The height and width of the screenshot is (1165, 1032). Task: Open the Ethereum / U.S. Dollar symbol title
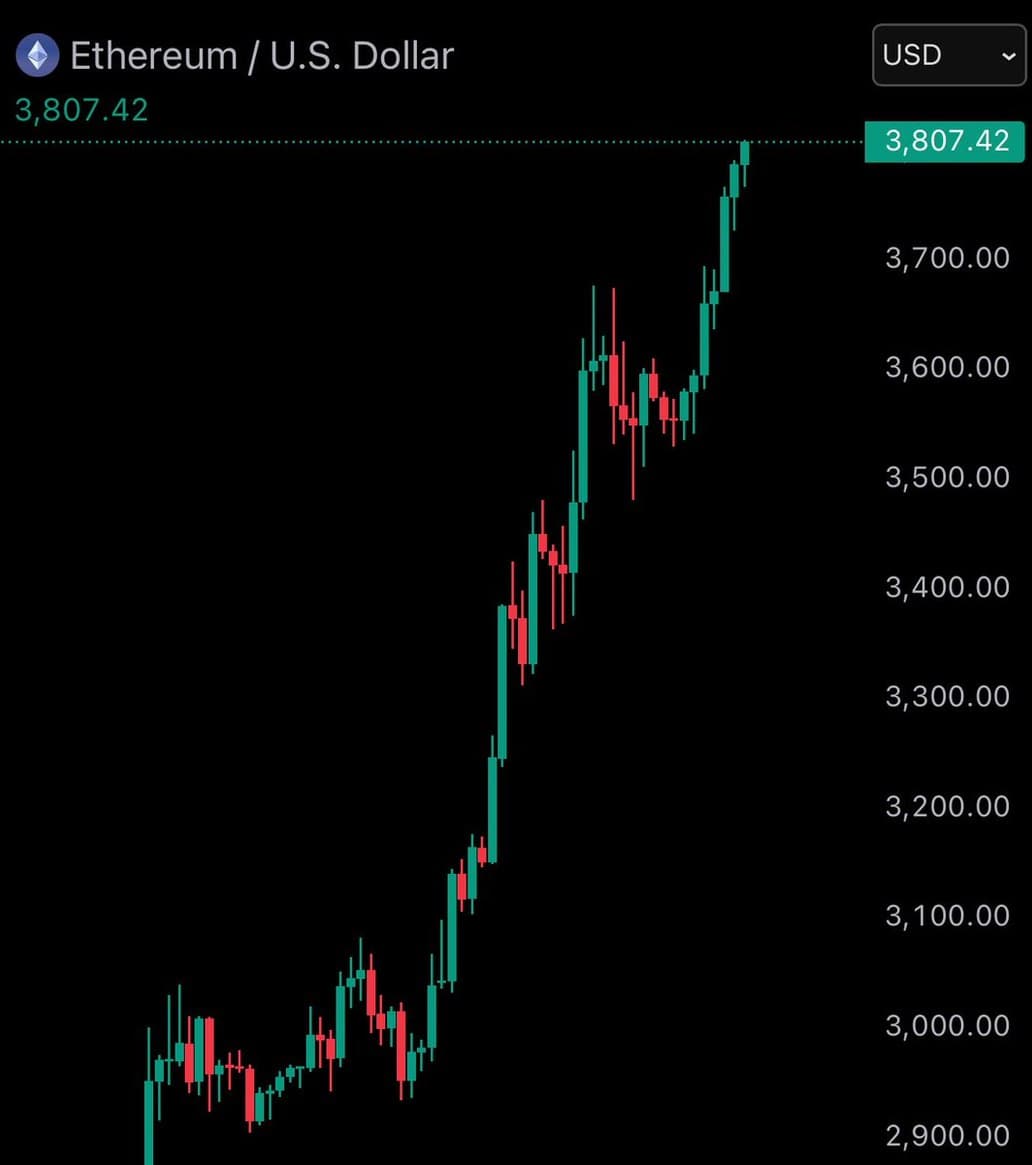click(x=261, y=56)
